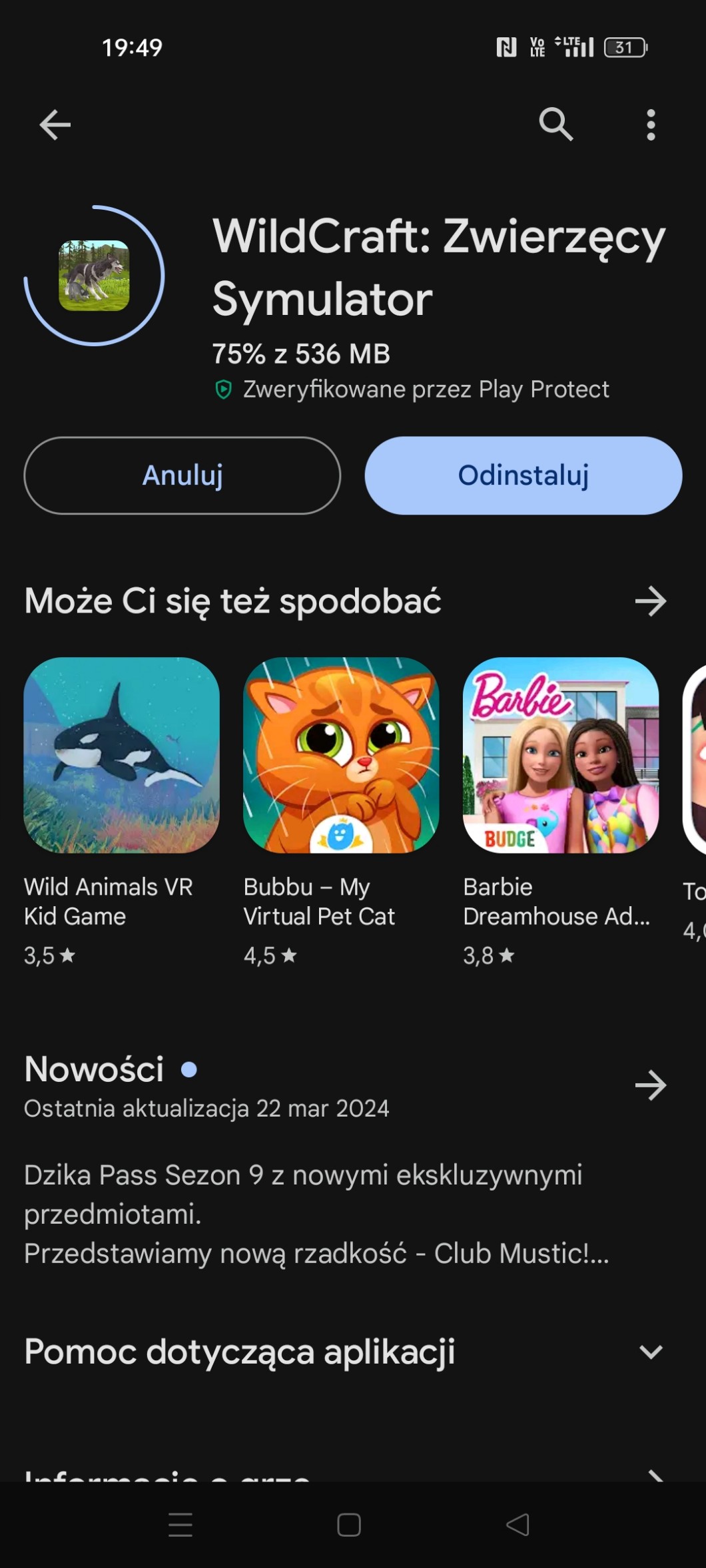
Task: Open recent apps from navigation bar
Action: point(180,1525)
